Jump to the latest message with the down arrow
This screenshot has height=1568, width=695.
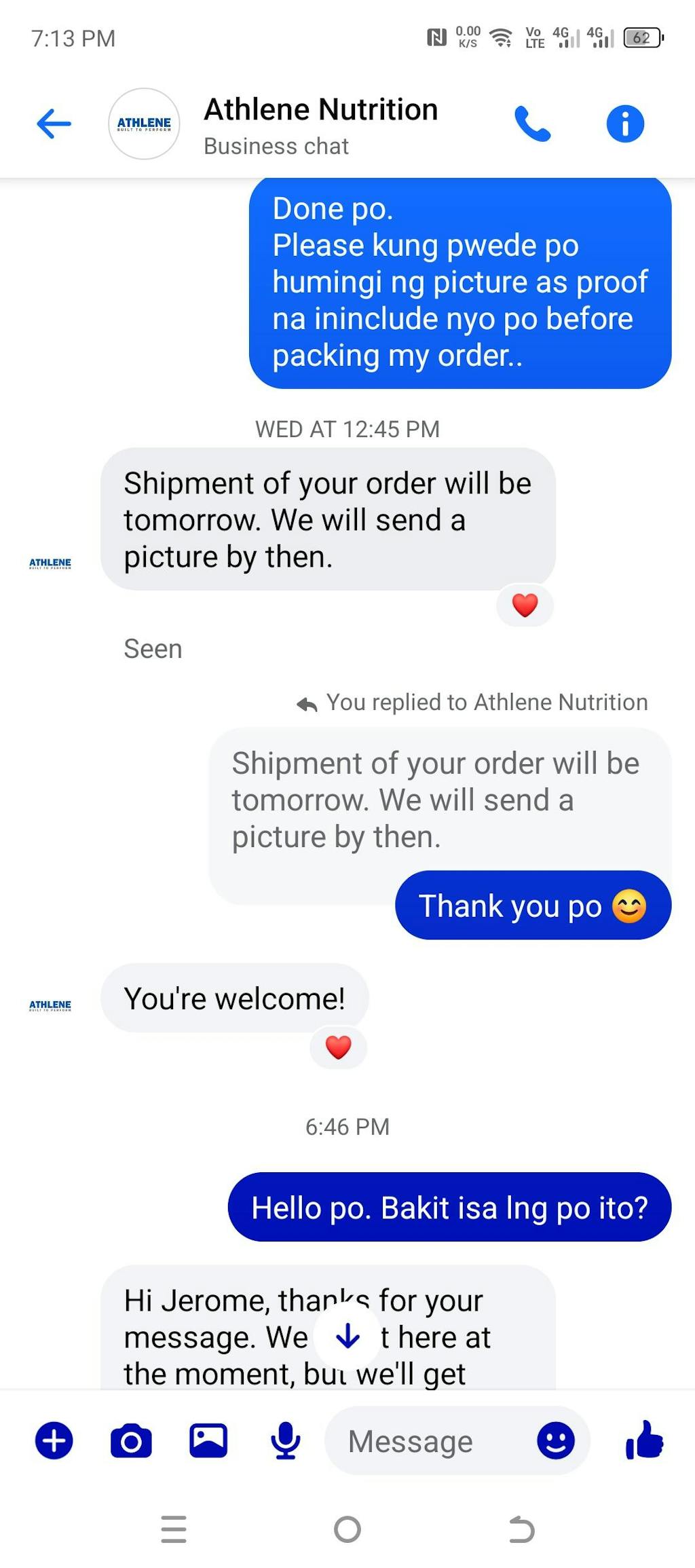(x=347, y=1336)
